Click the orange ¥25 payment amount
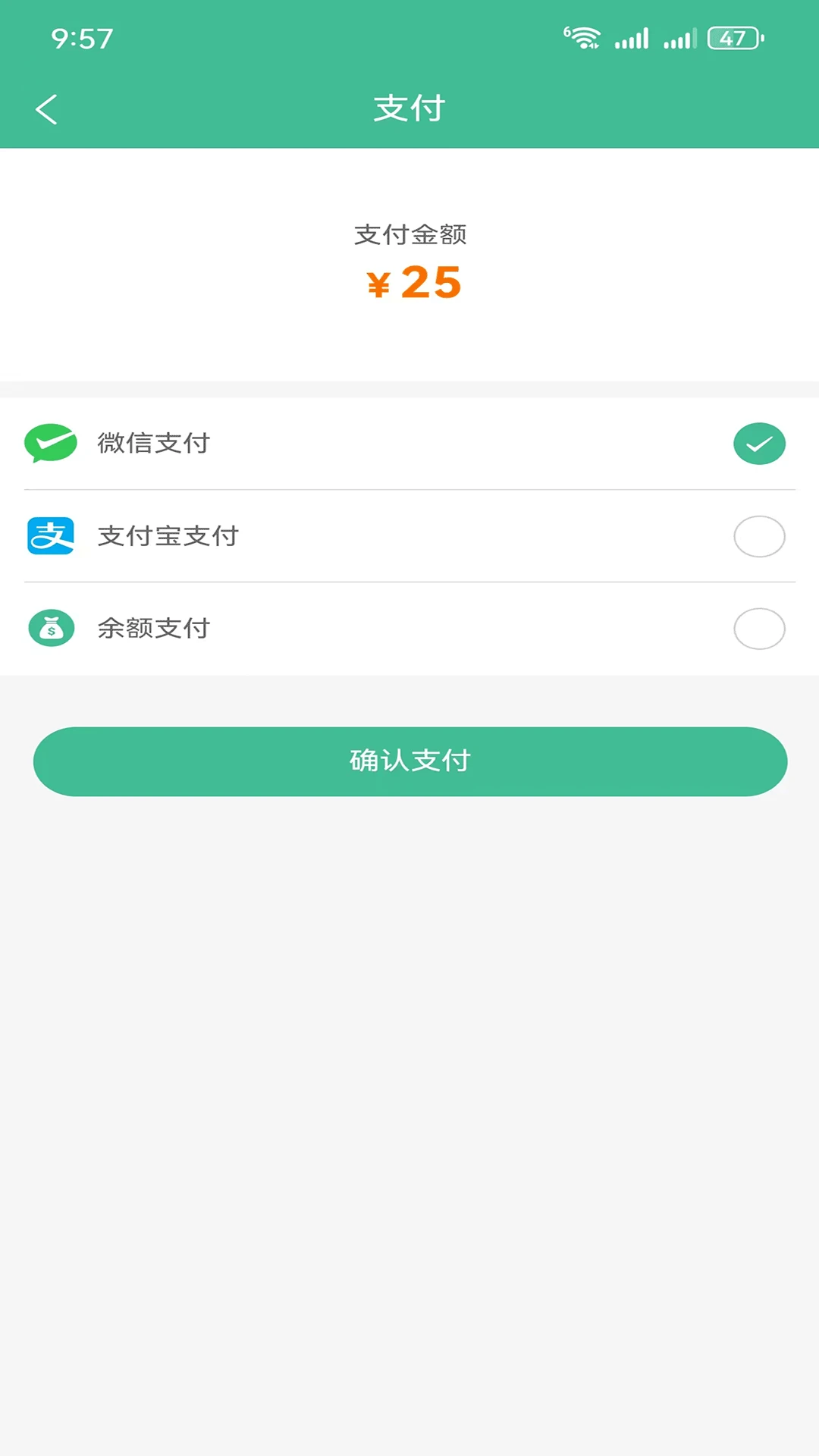The image size is (819, 1456). [413, 282]
